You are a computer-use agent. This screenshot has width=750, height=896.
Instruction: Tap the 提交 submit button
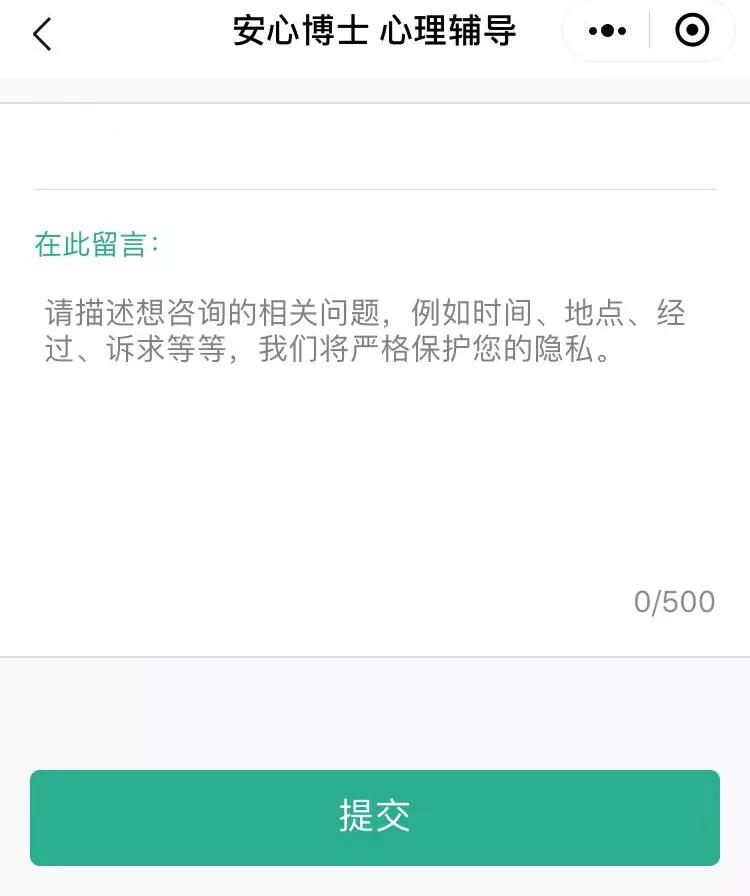point(375,817)
